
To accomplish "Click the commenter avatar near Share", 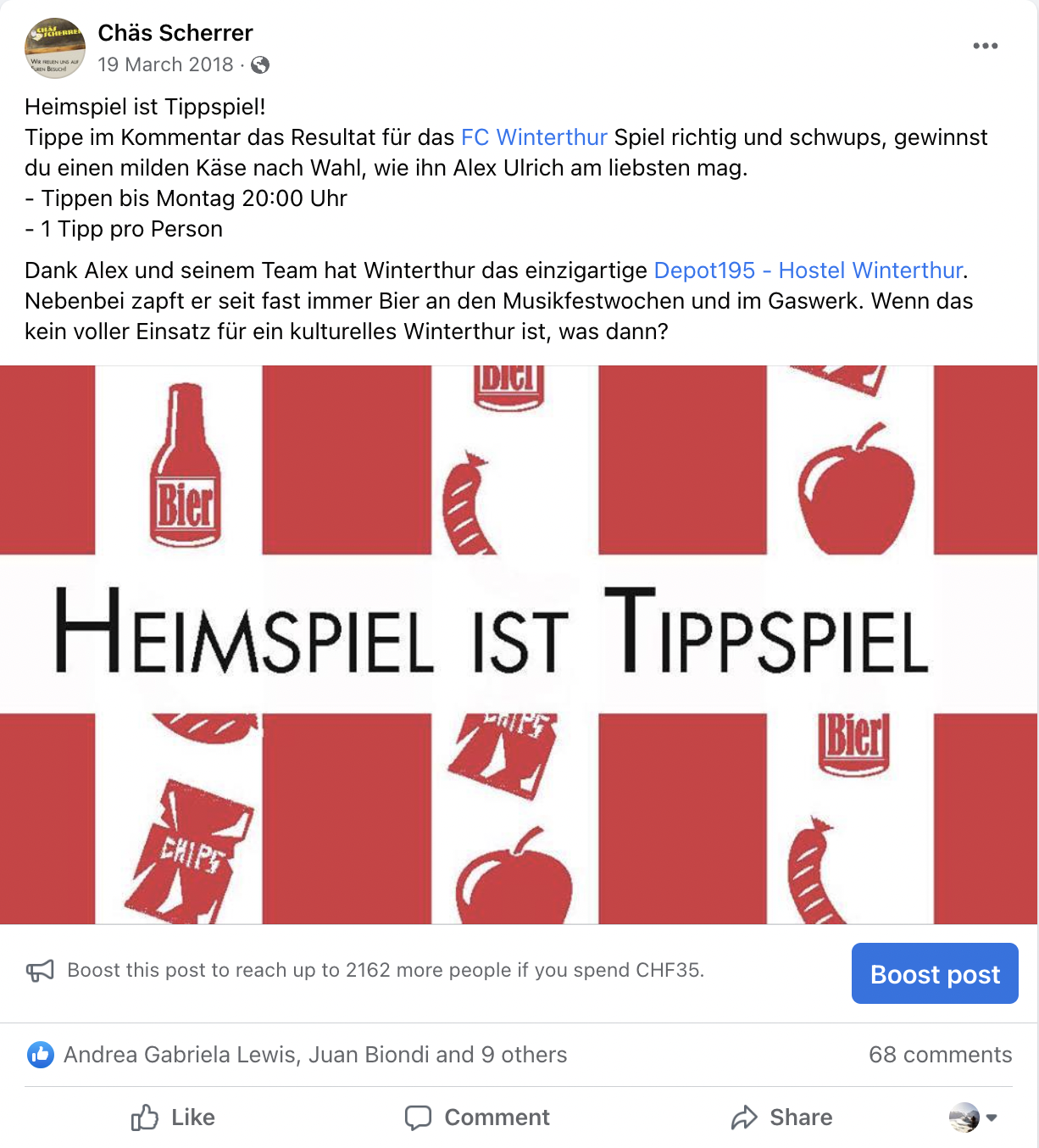I will 962,1117.
